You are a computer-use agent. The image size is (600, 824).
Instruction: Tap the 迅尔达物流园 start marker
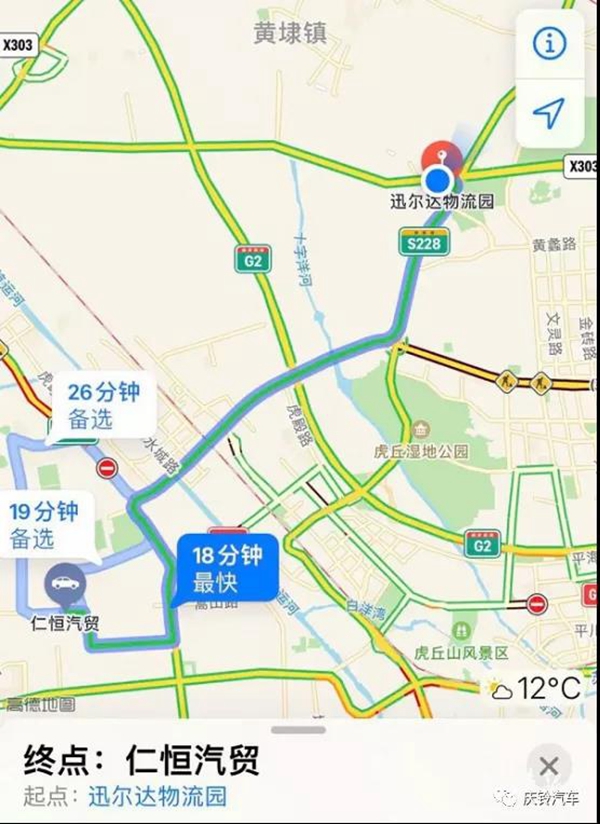click(438, 179)
